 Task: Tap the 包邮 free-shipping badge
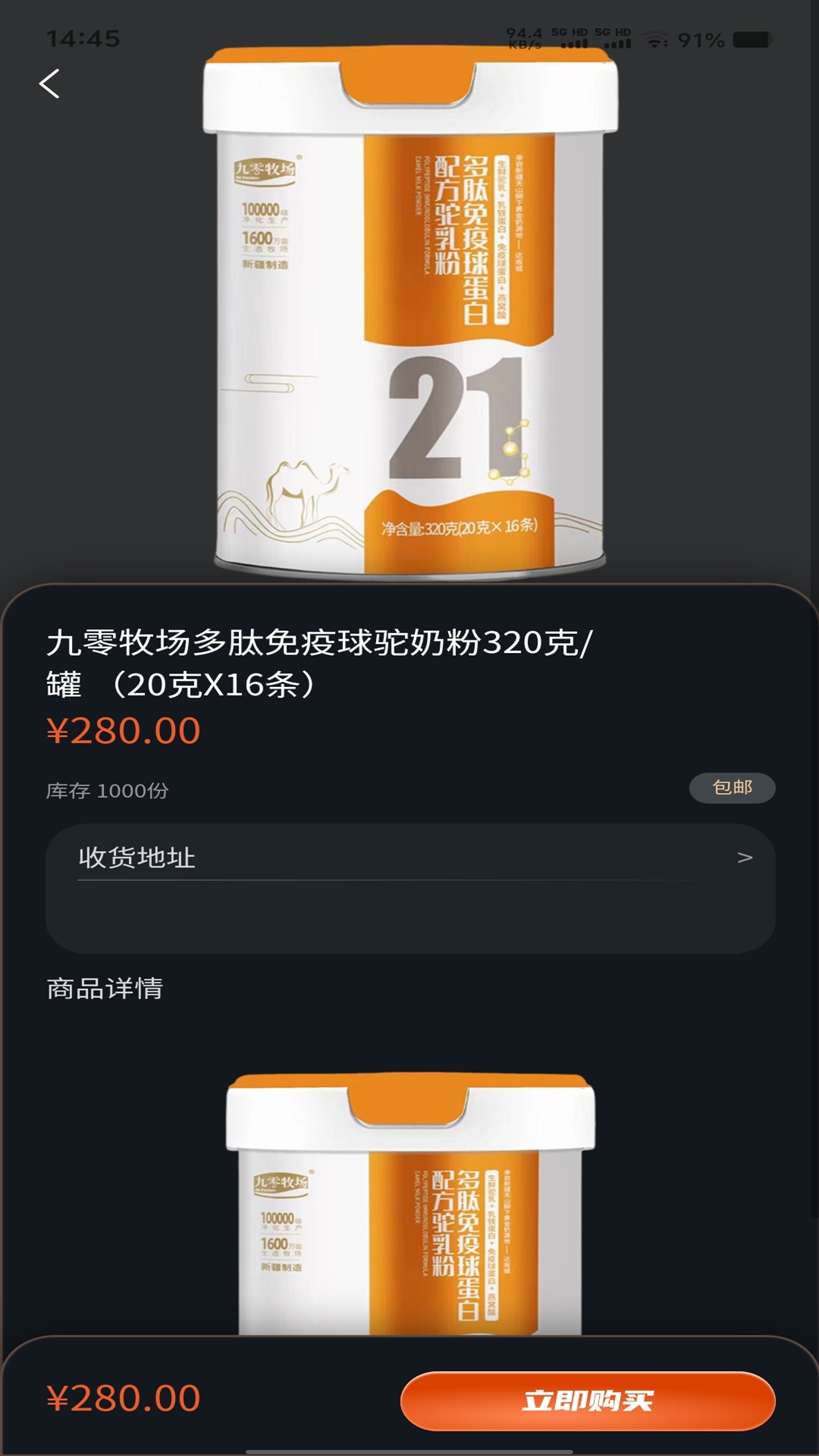point(733,789)
